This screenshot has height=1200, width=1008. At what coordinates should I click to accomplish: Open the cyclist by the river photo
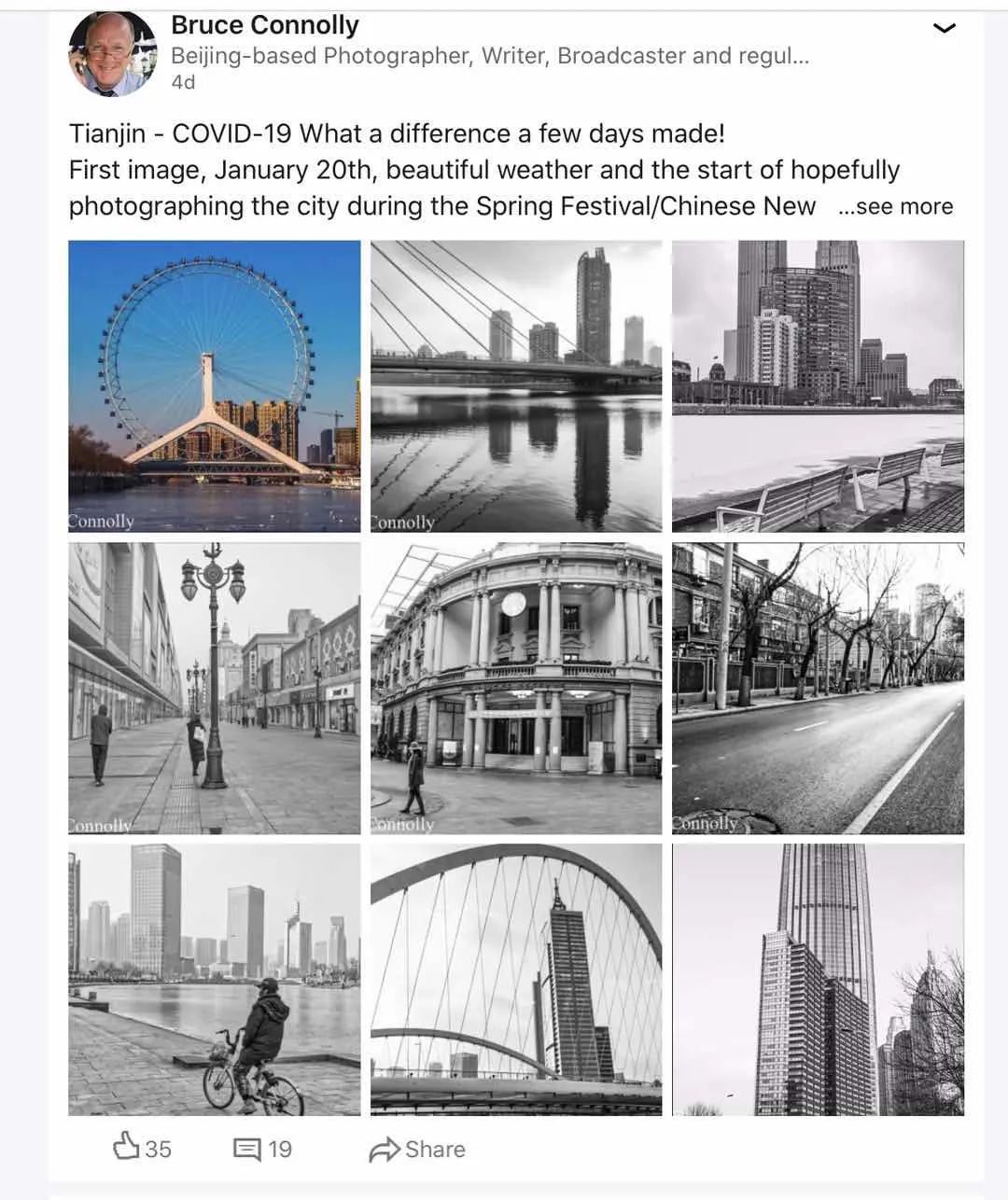[214, 980]
